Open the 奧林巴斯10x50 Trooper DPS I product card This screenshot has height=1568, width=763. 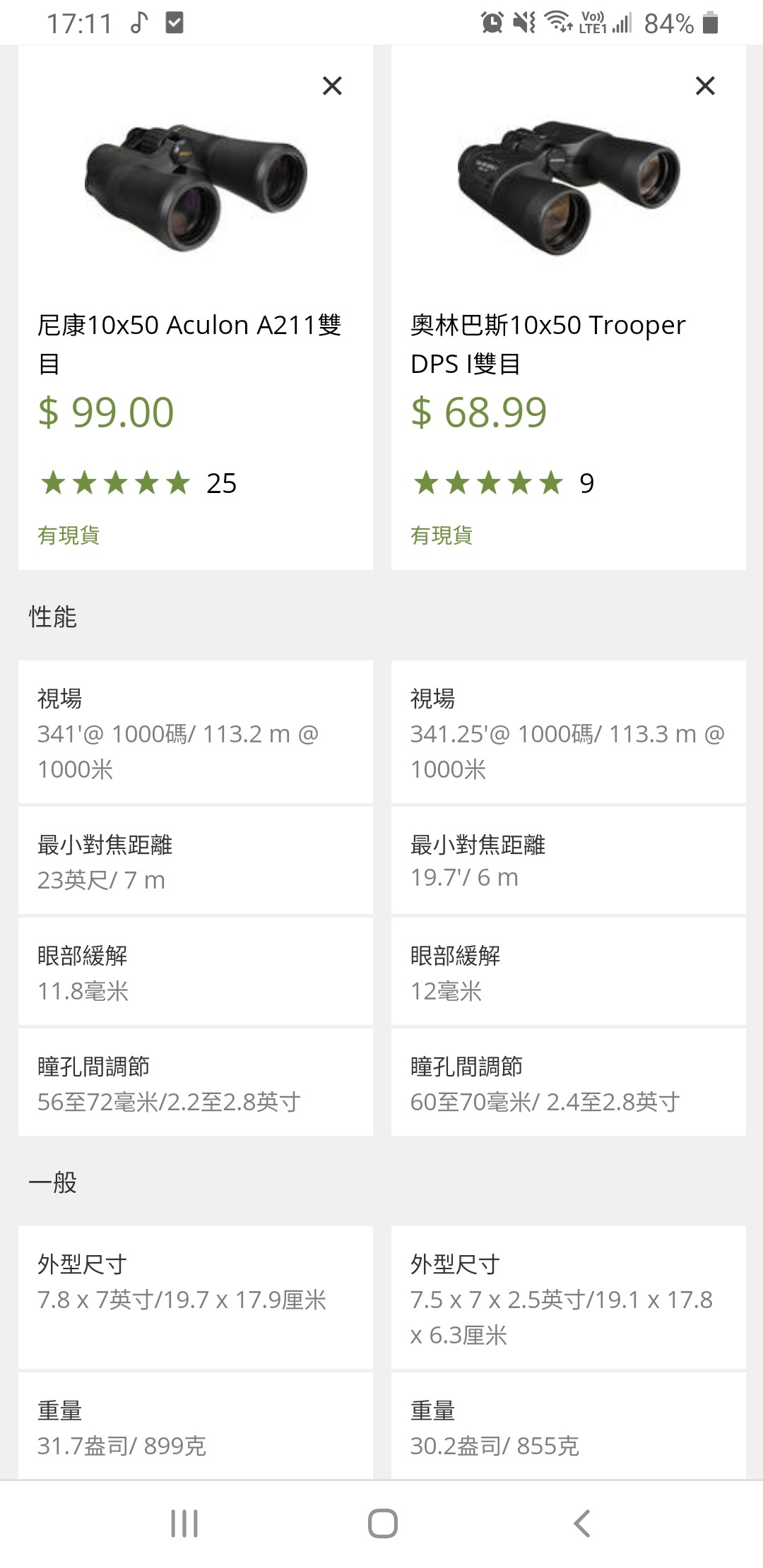pos(569,308)
